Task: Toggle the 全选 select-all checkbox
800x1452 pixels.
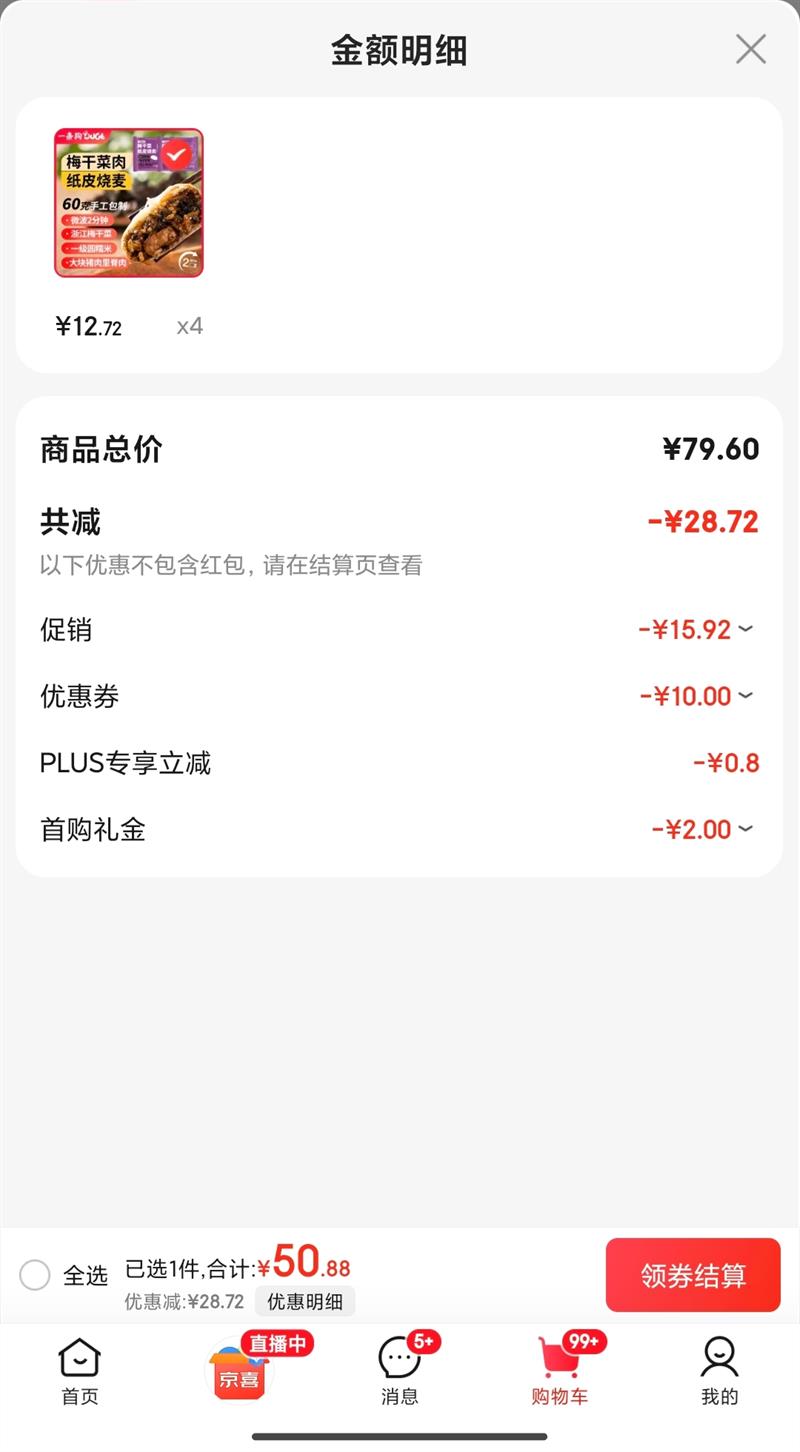Action: 35,1275
